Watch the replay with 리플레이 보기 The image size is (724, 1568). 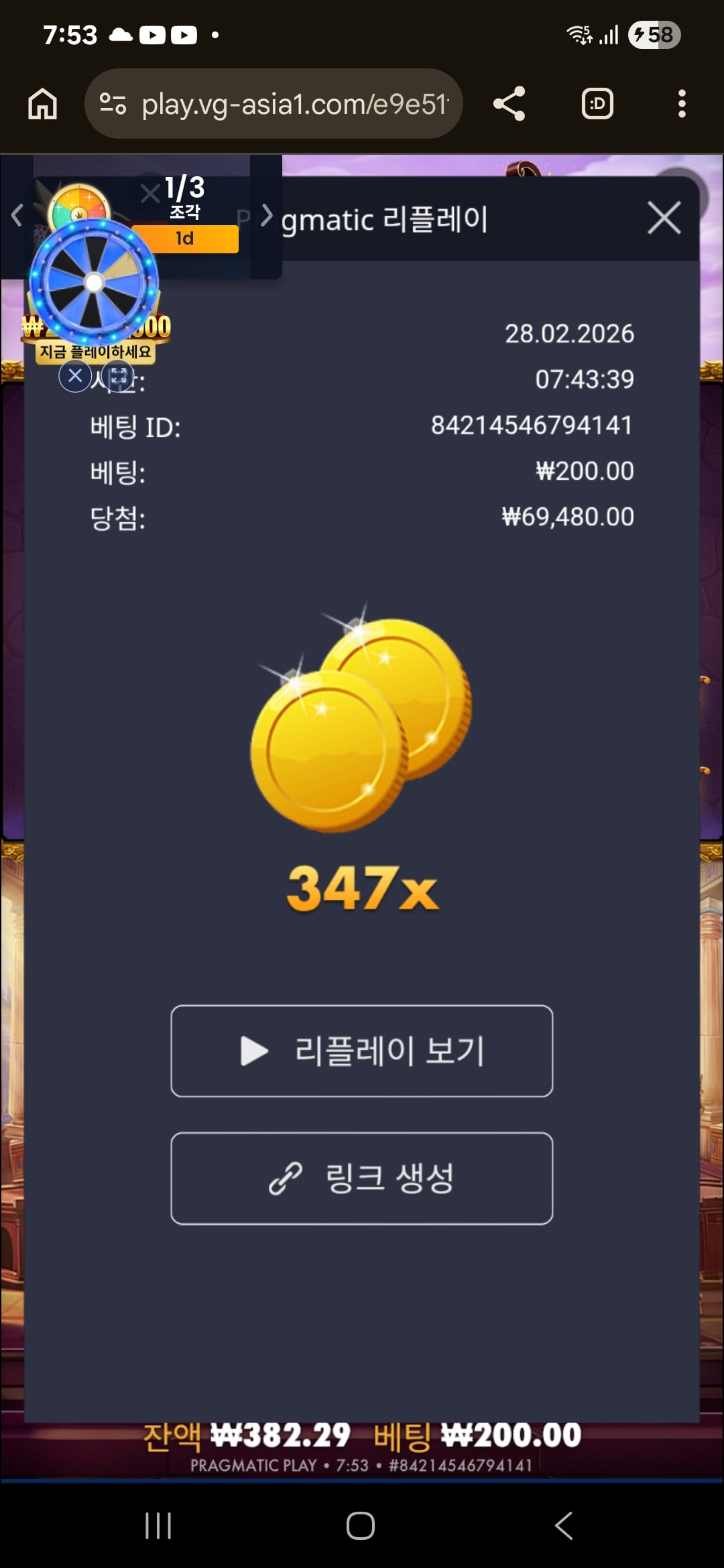(x=362, y=1051)
